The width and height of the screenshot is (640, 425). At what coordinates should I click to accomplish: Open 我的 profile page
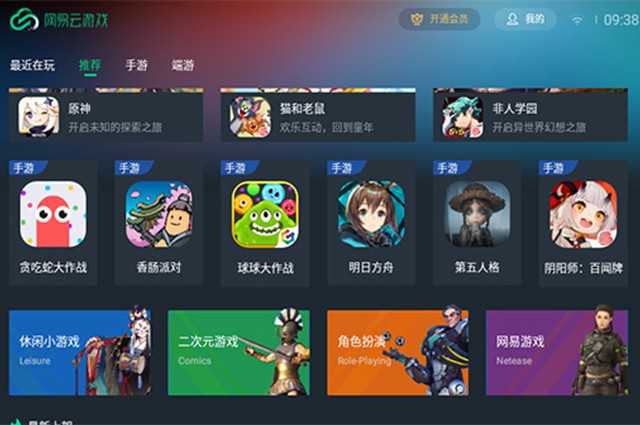pyautogui.click(x=525, y=20)
